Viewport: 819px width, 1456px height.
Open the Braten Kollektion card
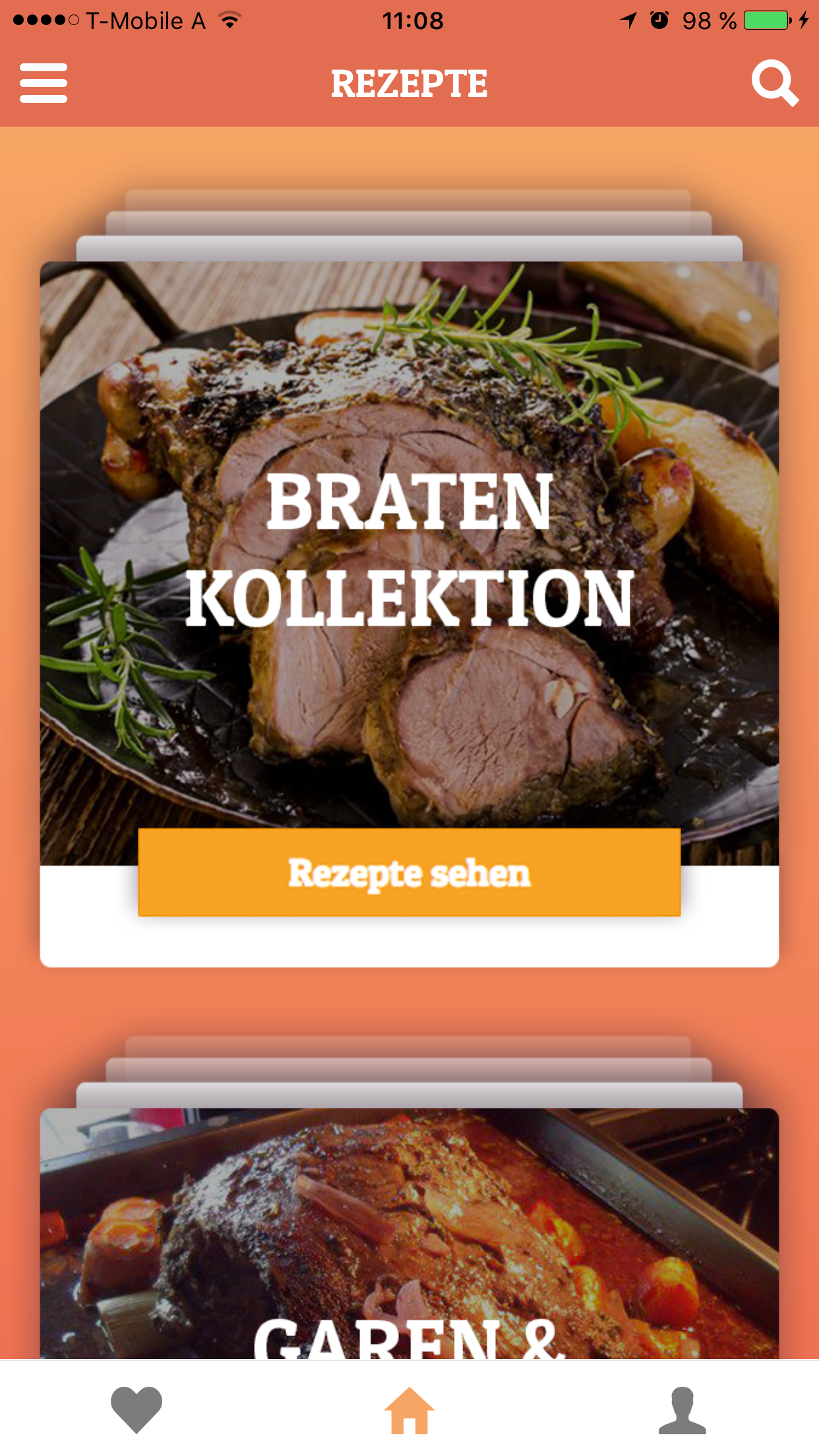(409, 614)
